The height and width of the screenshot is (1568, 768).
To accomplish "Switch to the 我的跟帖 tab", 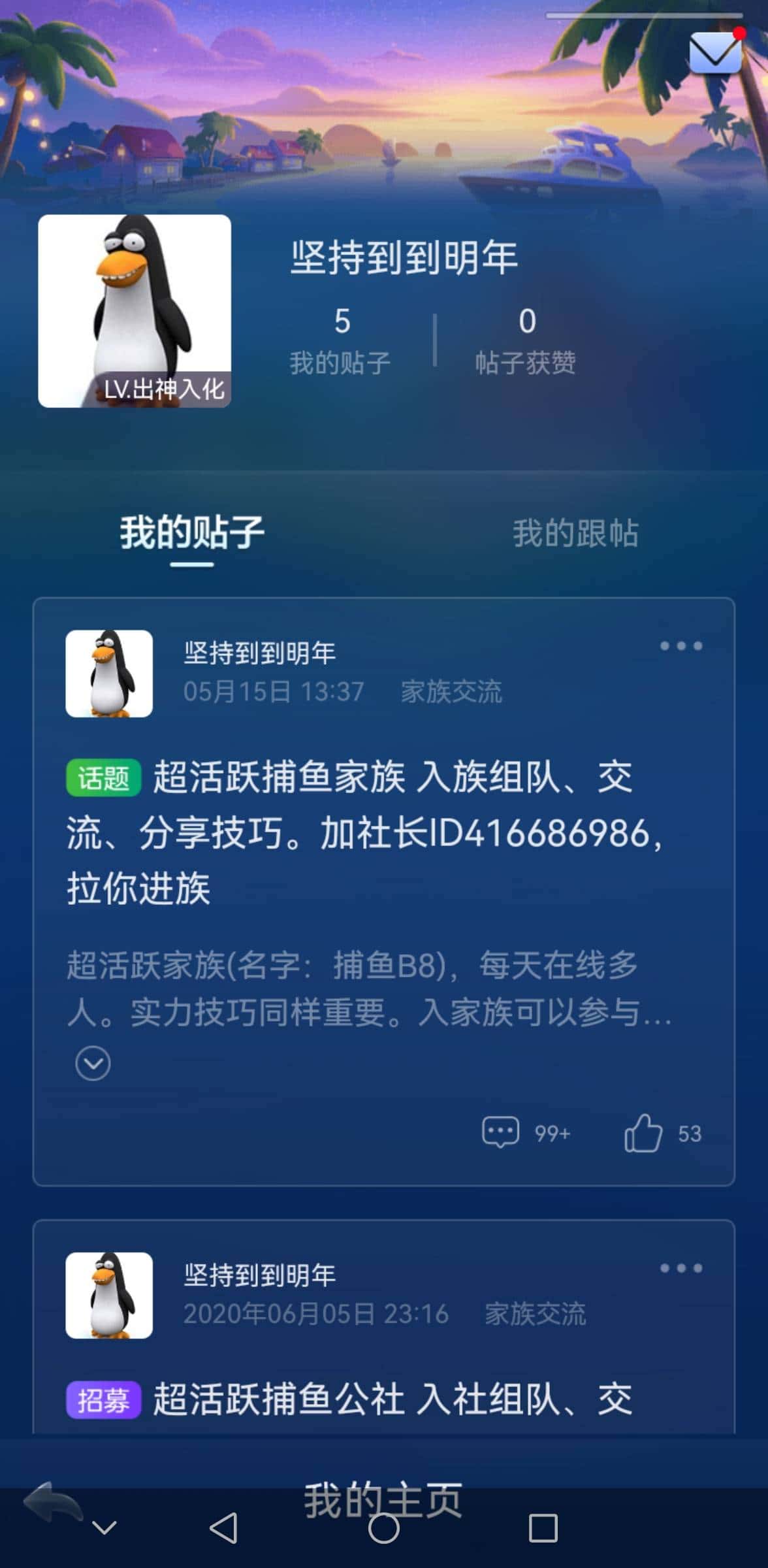I will 575,532.
